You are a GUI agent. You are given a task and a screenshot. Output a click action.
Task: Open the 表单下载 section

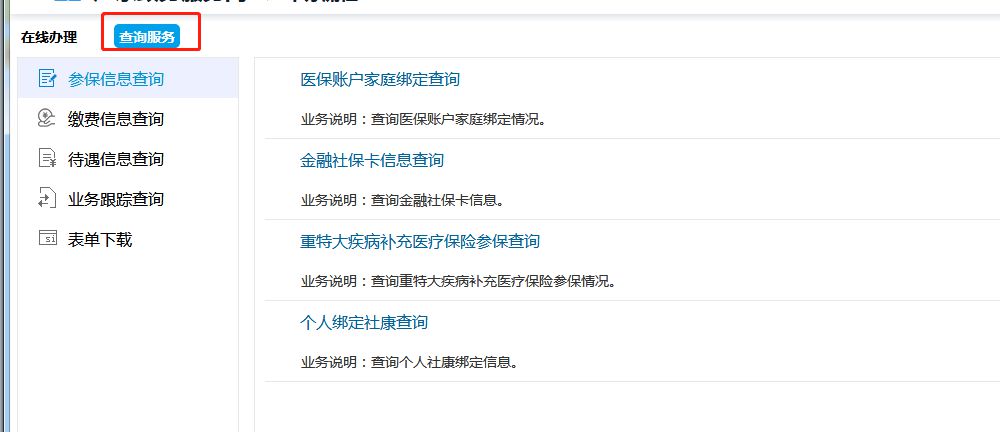[99, 239]
